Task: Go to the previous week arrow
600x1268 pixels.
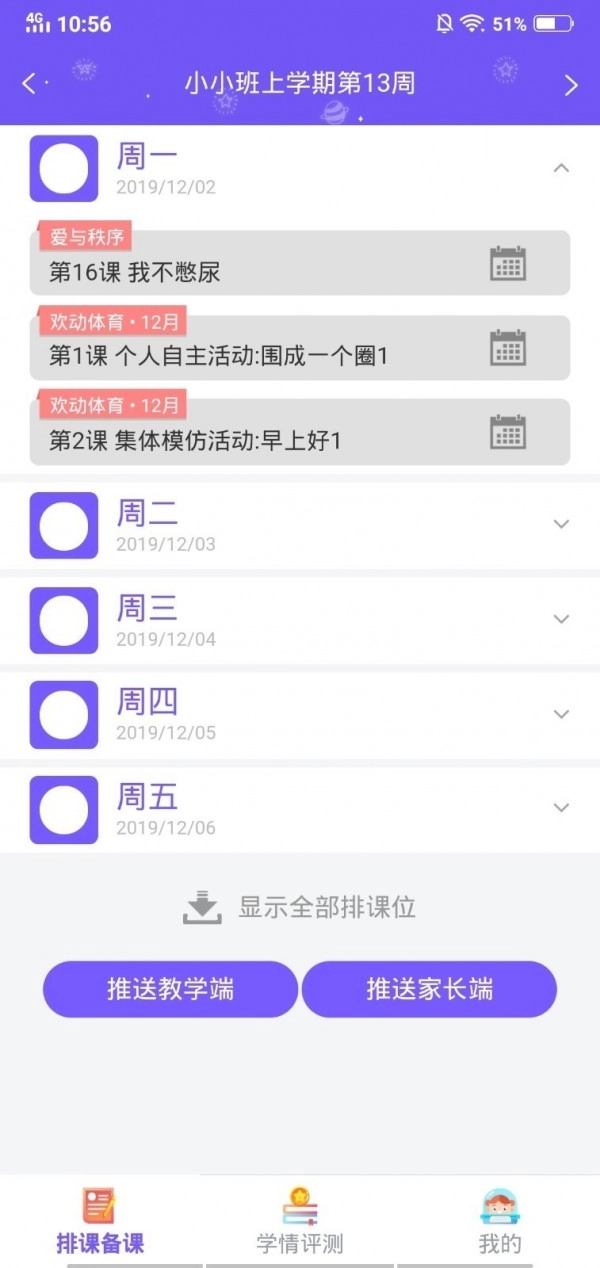Action: (29, 84)
